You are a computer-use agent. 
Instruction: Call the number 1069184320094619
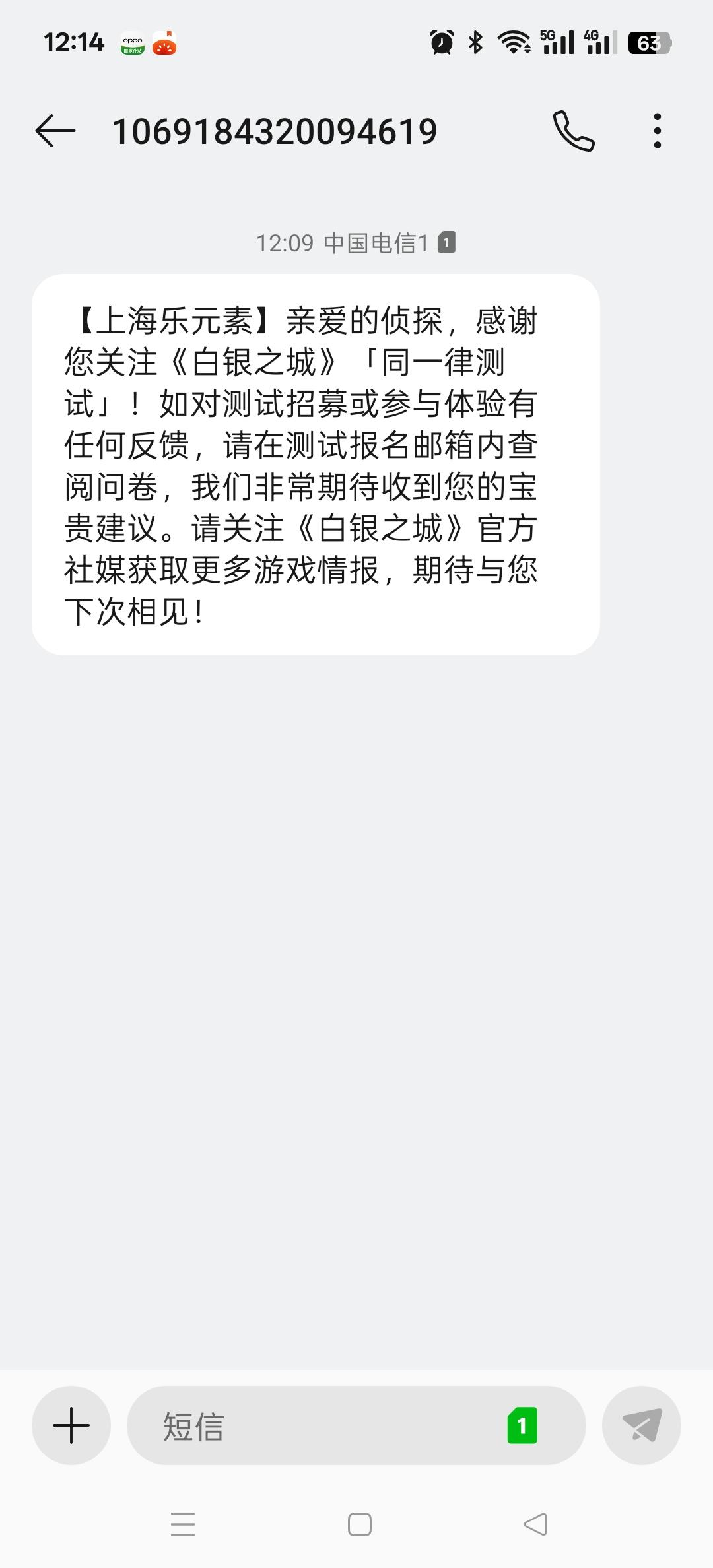point(574,131)
